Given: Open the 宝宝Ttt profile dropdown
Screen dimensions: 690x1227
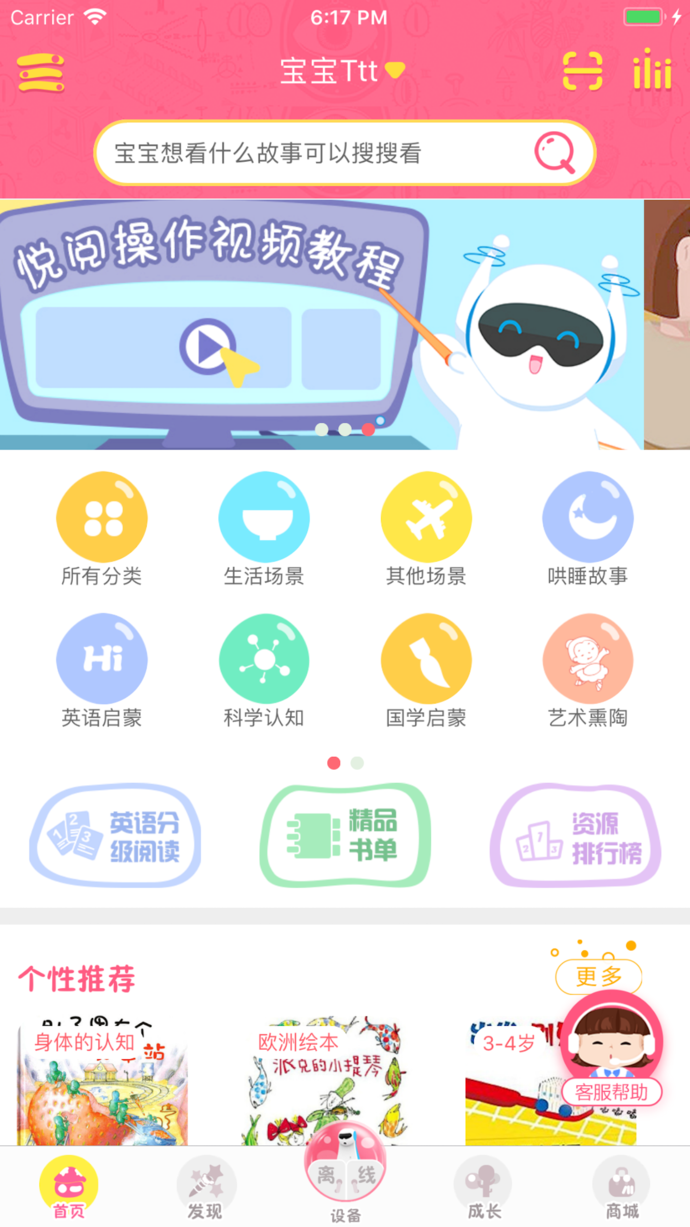Looking at the screenshot, I should pyautogui.click(x=342, y=71).
